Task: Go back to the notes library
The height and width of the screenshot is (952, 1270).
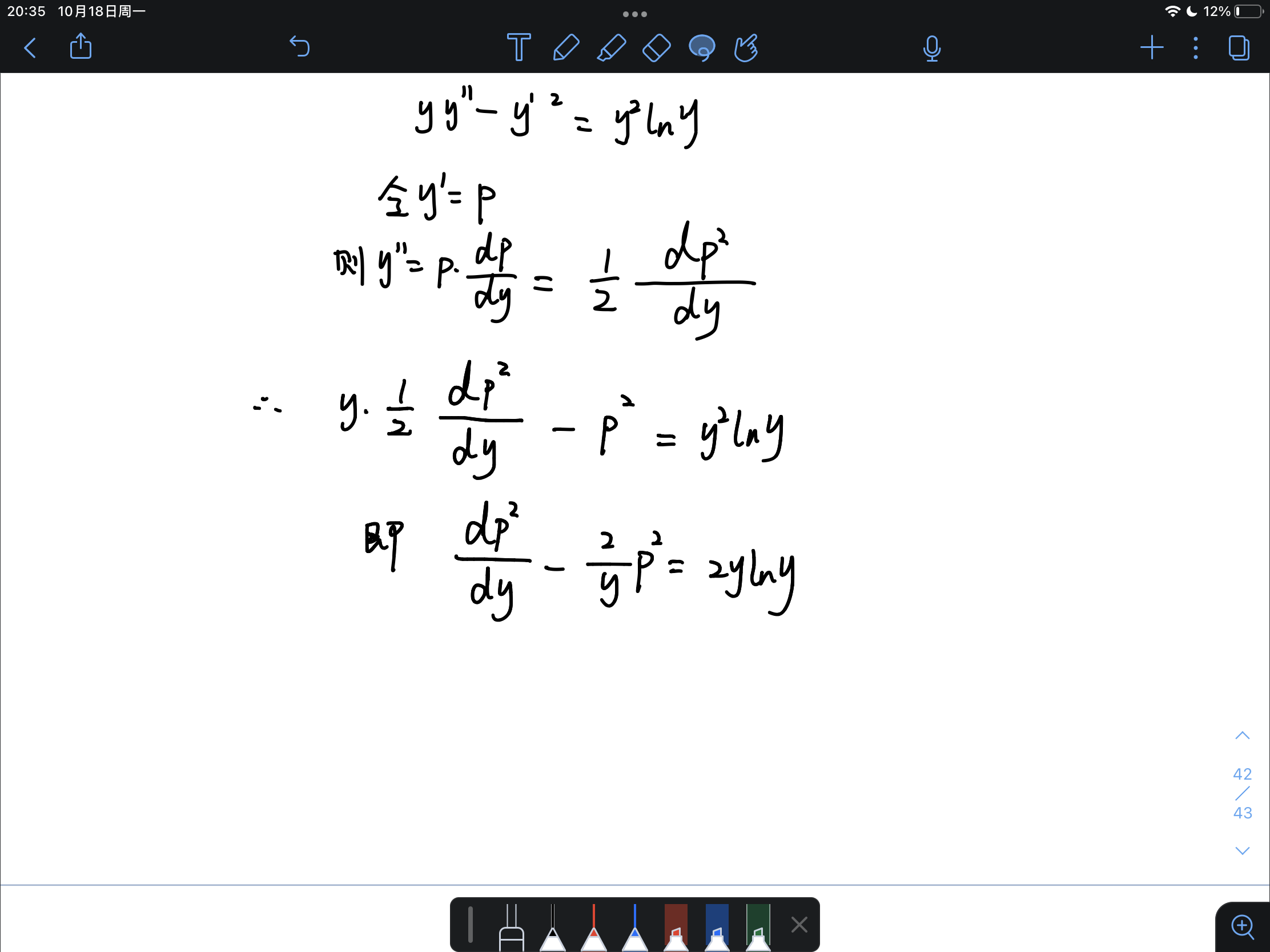Action: (30, 47)
